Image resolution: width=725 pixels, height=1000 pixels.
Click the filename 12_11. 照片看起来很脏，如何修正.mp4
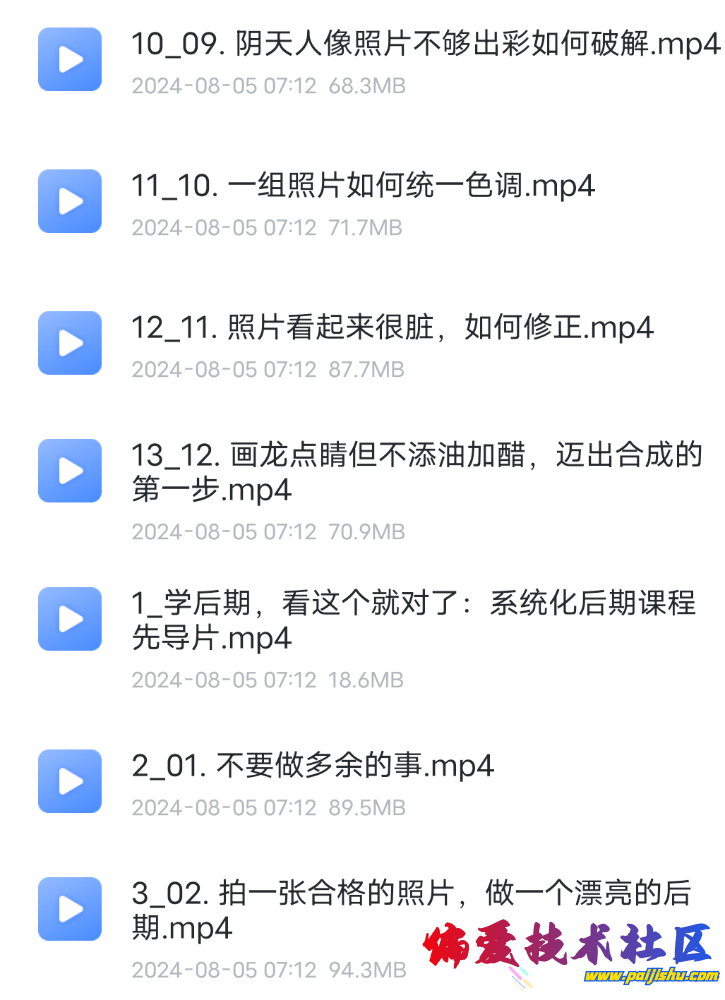point(392,328)
